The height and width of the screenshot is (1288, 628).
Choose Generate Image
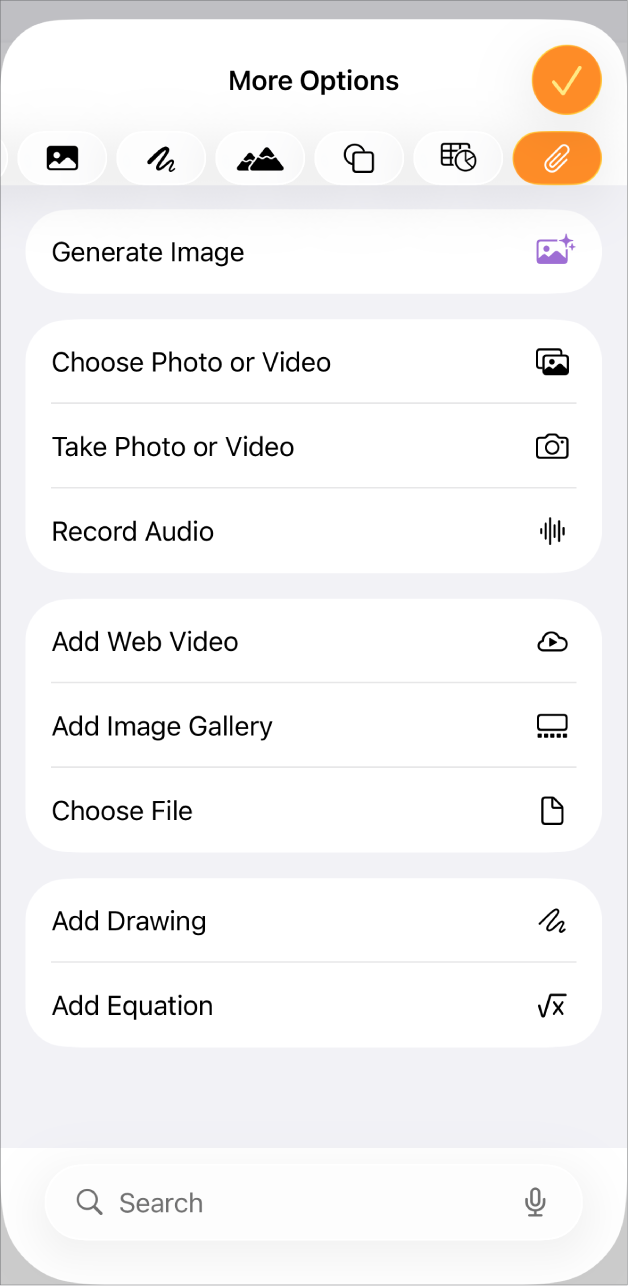click(x=313, y=252)
